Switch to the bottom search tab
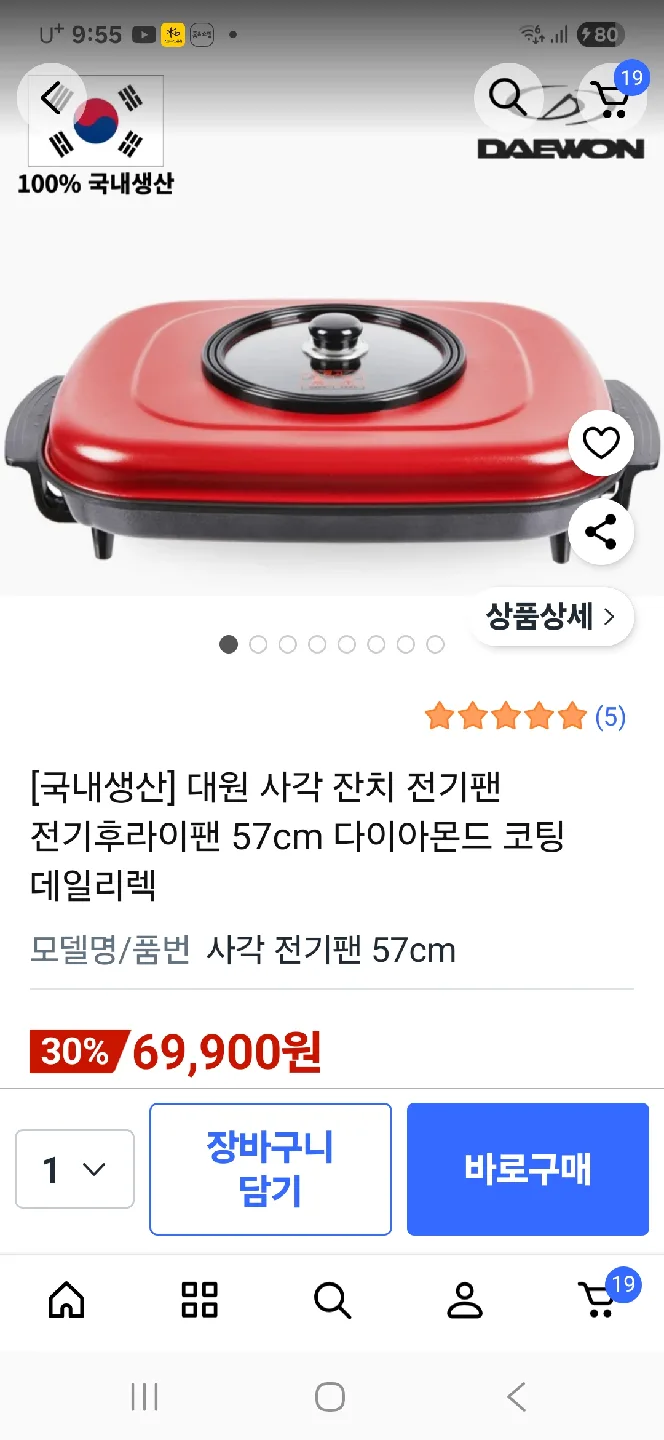The width and height of the screenshot is (664, 1440). coord(332,1300)
